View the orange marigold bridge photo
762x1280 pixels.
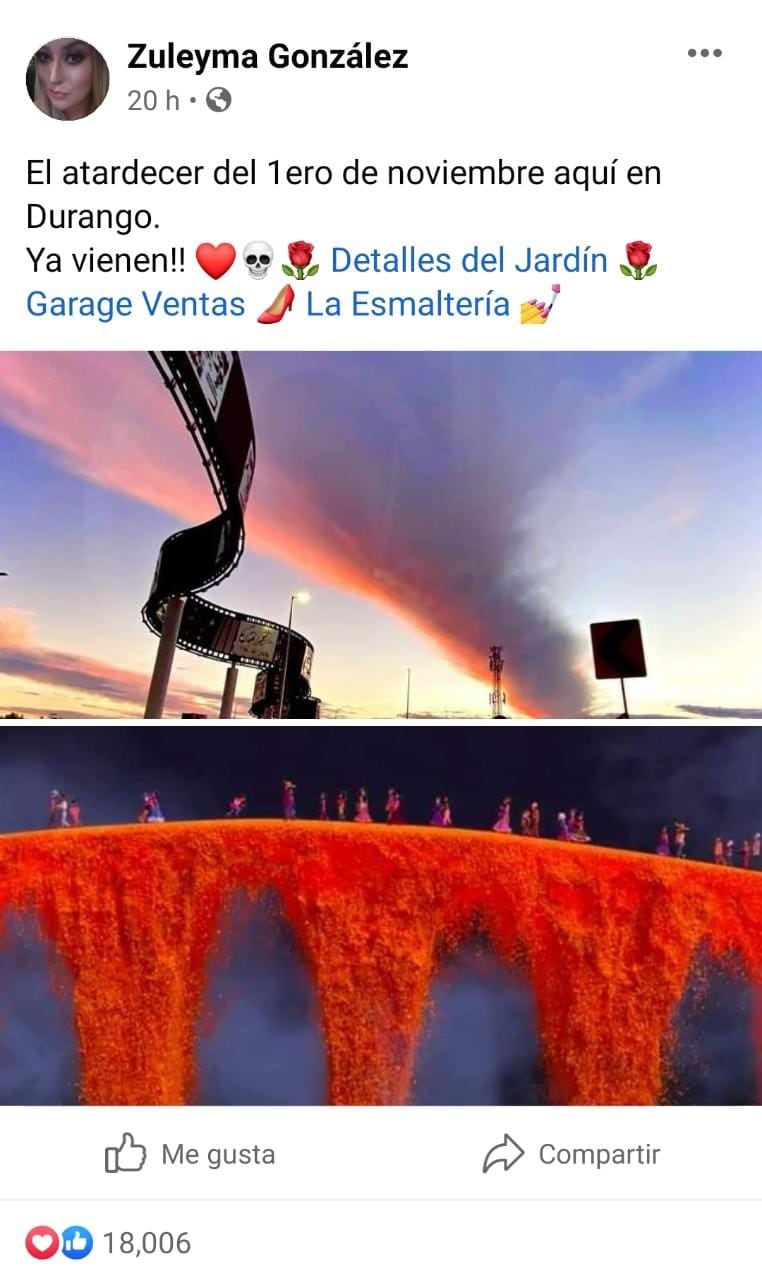381,915
